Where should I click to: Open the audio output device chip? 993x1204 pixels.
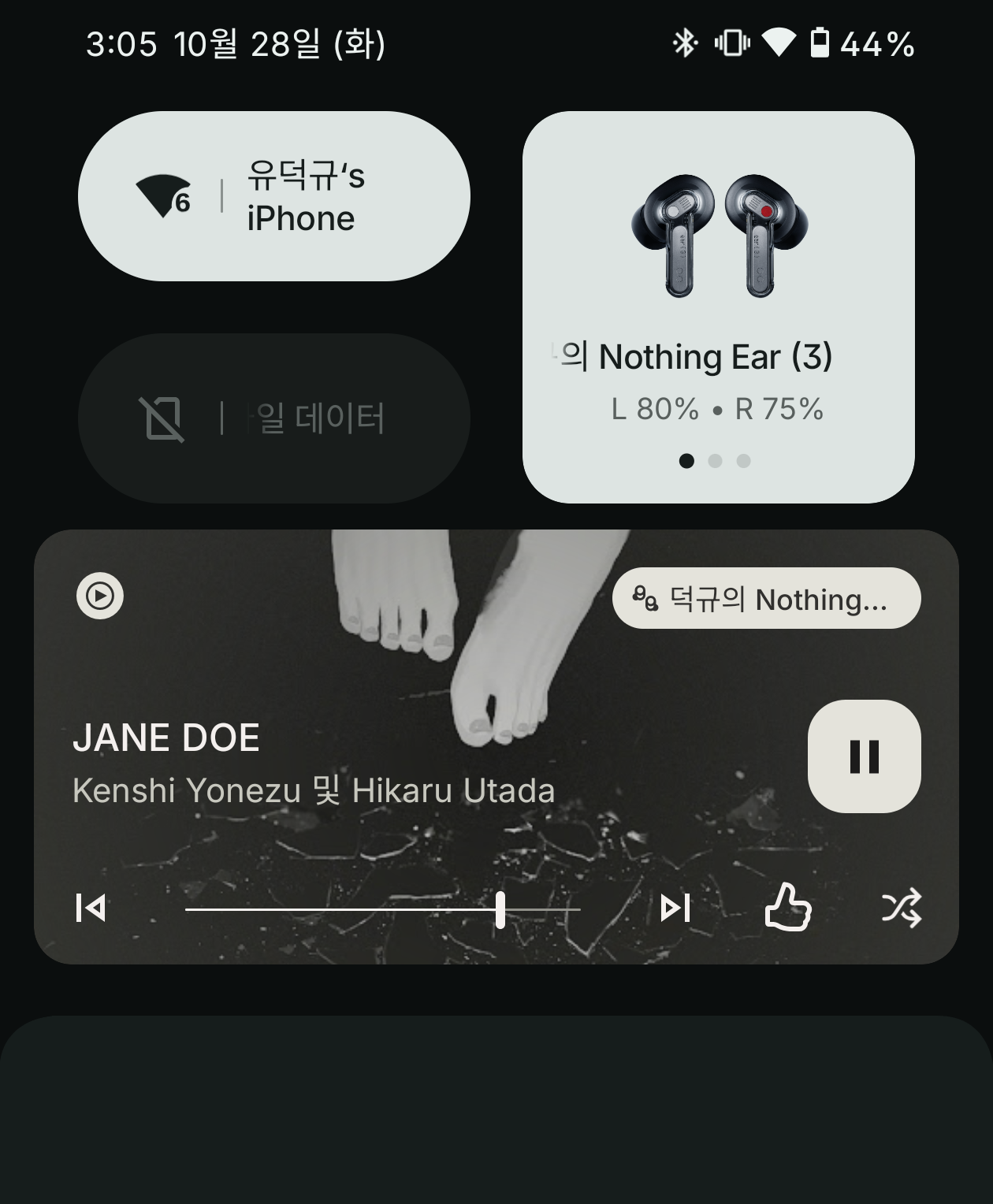[x=766, y=599]
